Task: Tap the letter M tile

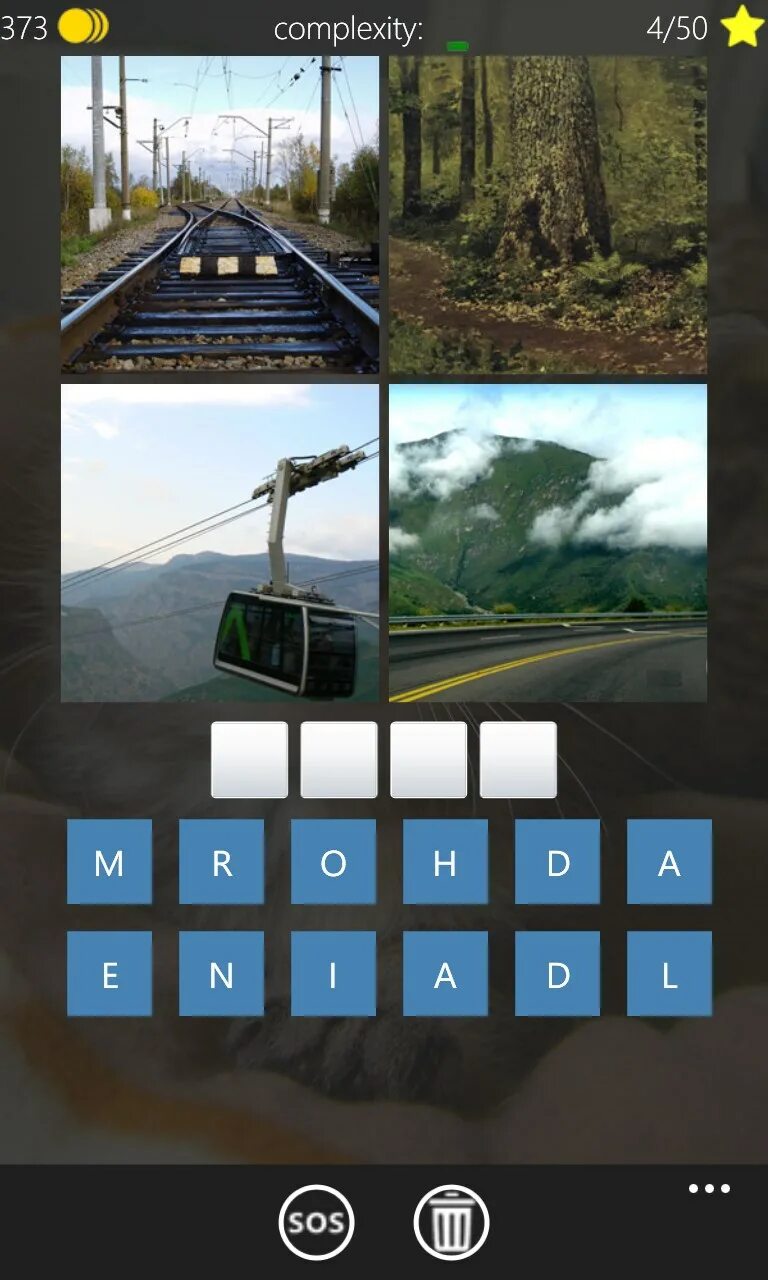Action: tap(109, 862)
